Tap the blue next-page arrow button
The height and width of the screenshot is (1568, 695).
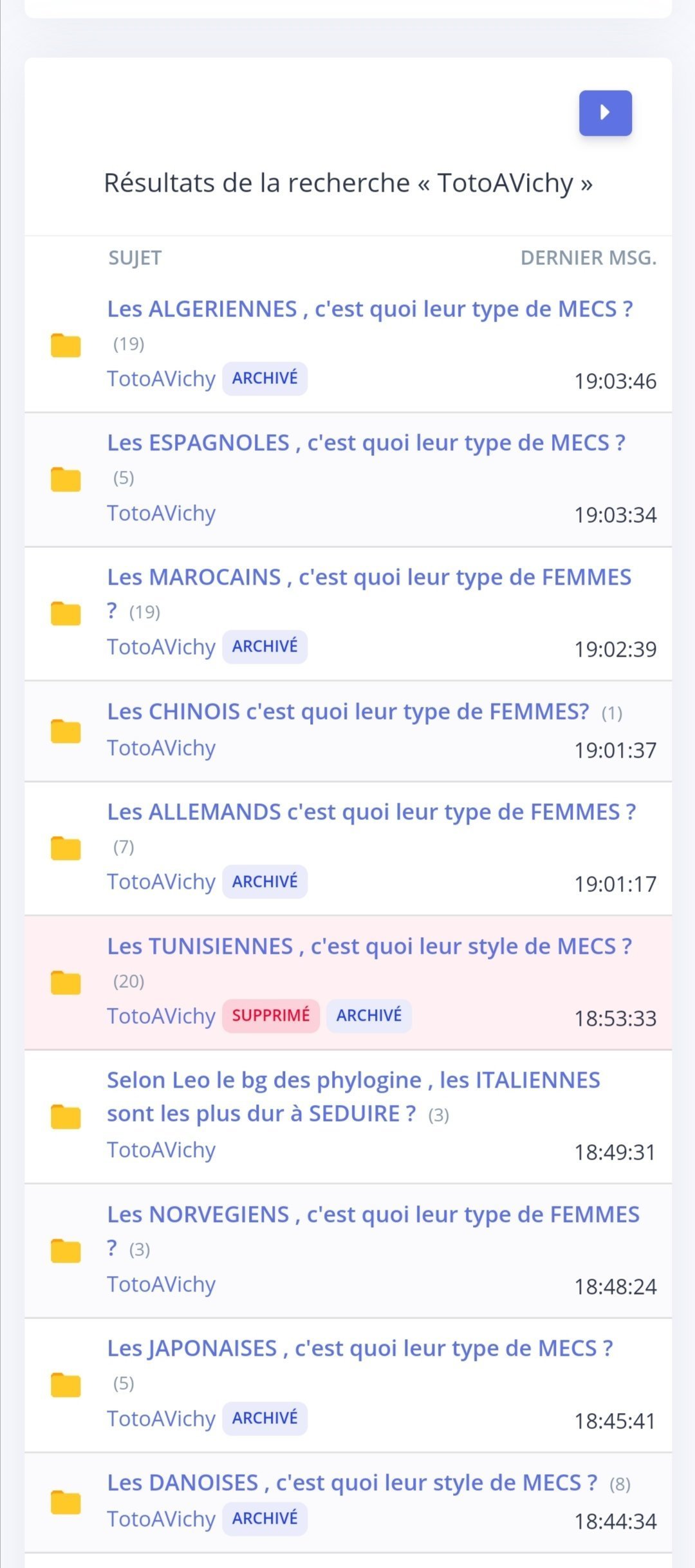point(605,113)
